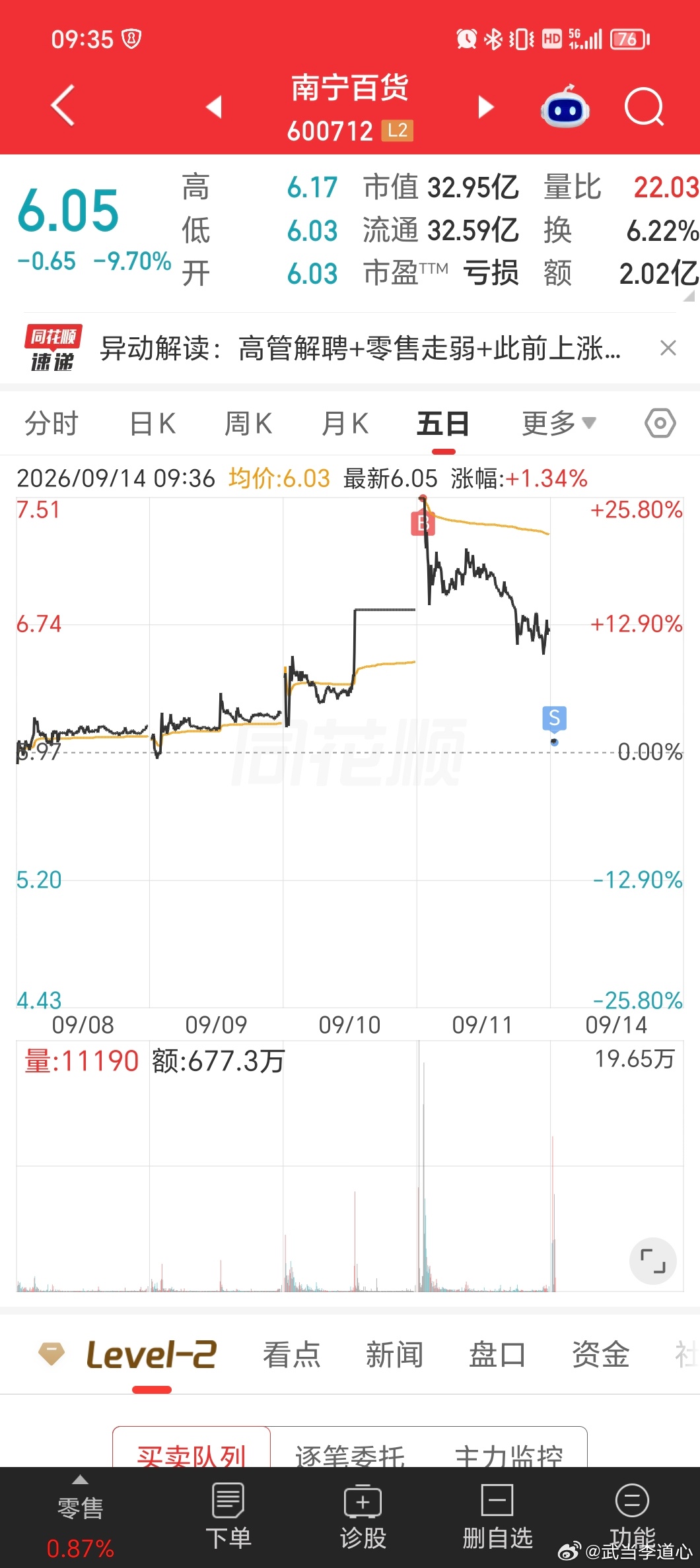Expand the chart to fullscreen
Screen dimensions: 700x1568
click(653, 1260)
